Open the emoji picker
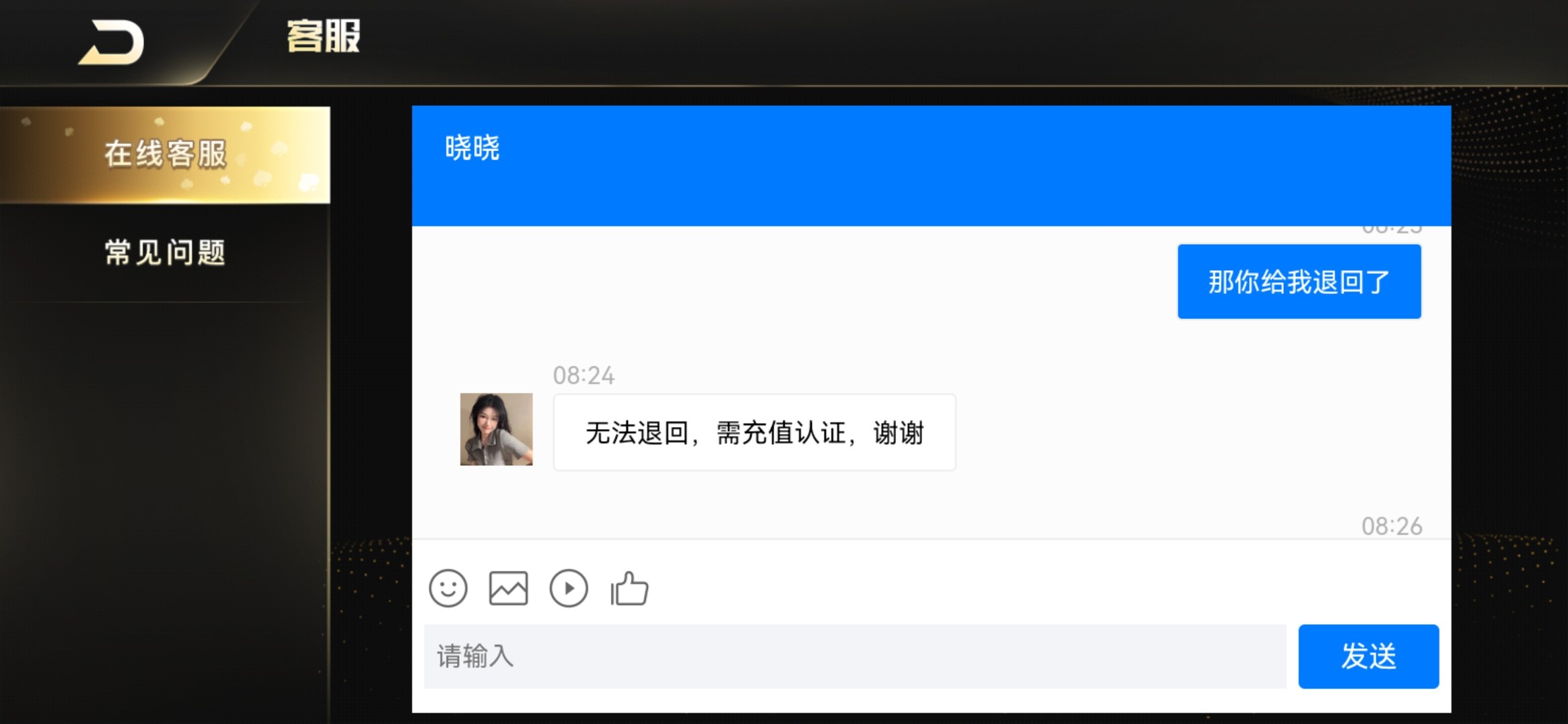The height and width of the screenshot is (724, 1568). (448, 589)
